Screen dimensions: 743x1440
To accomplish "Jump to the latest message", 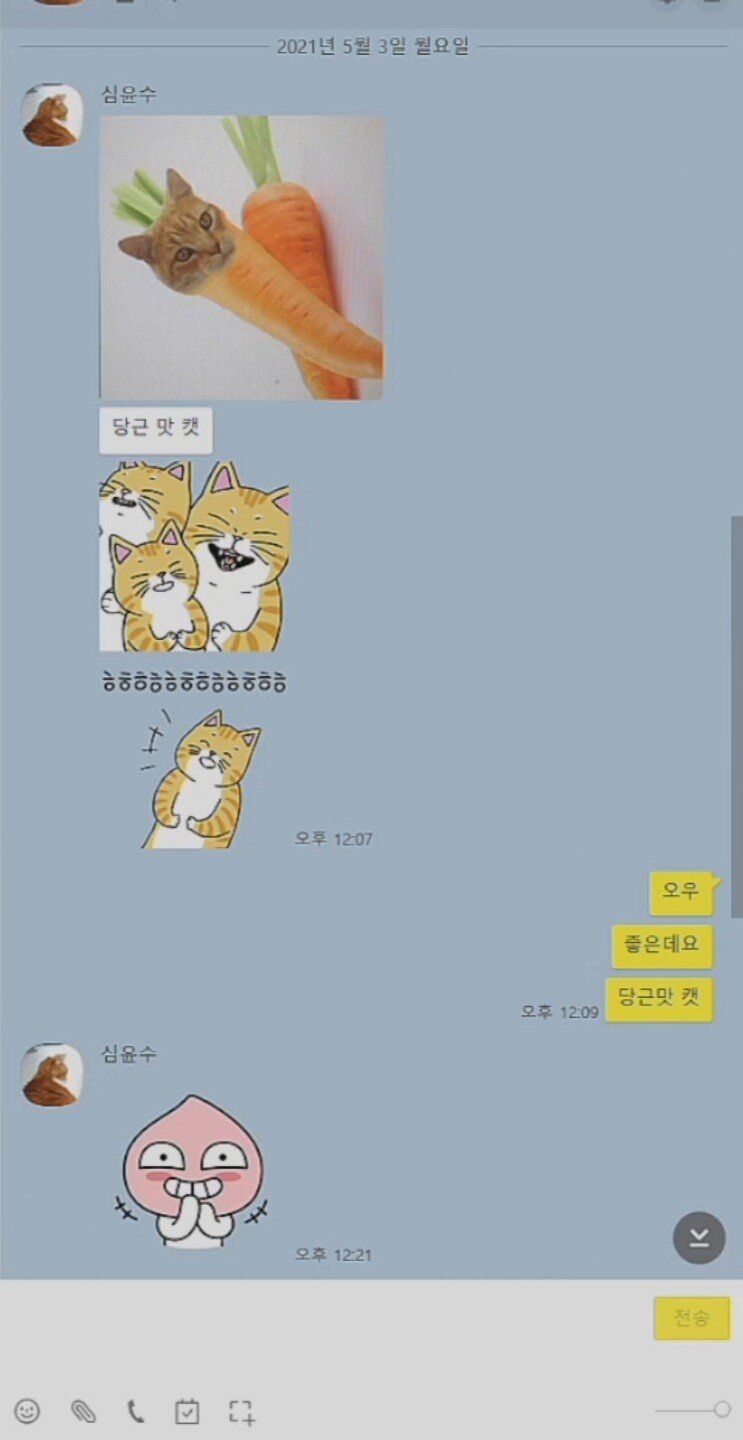I will click(x=699, y=1238).
